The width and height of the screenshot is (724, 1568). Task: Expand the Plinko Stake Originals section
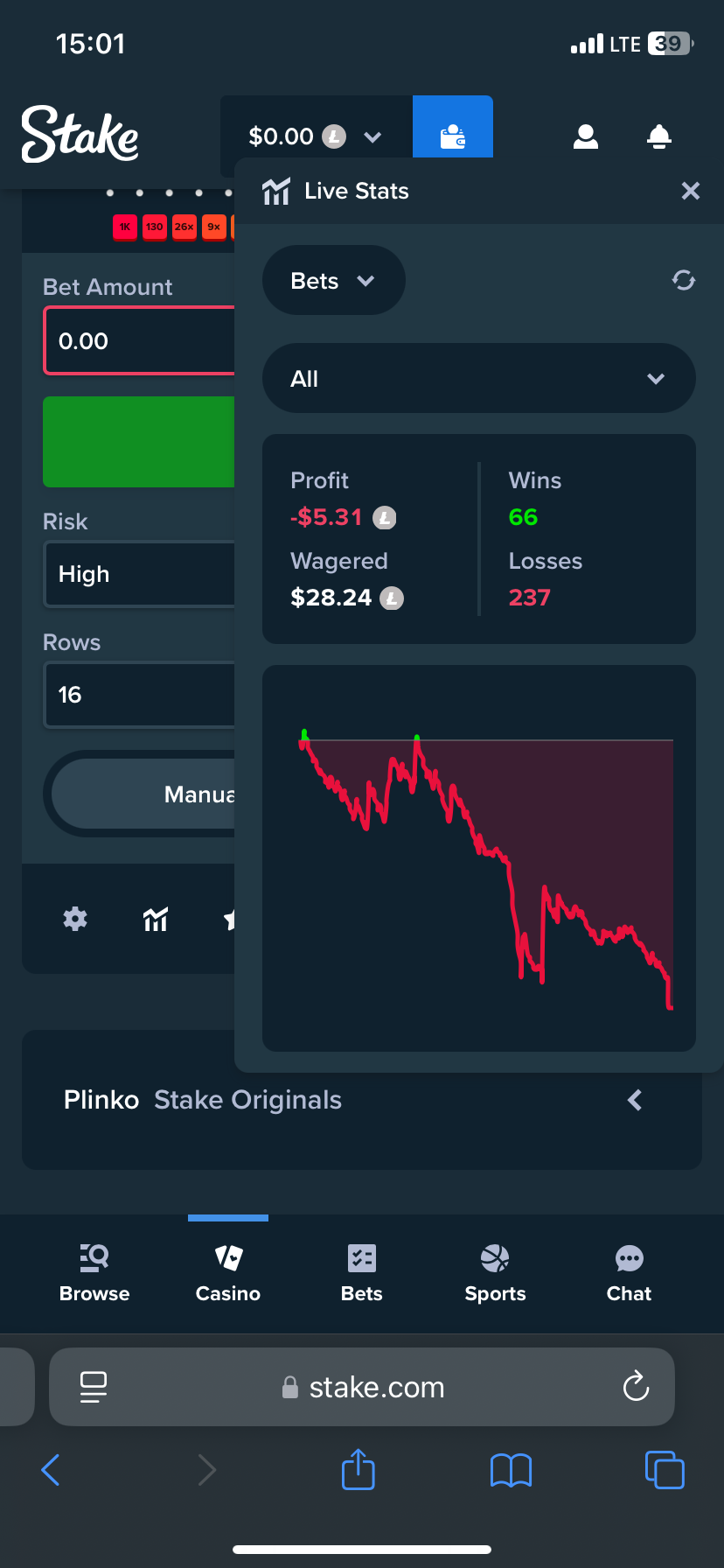pos(635,1100)
